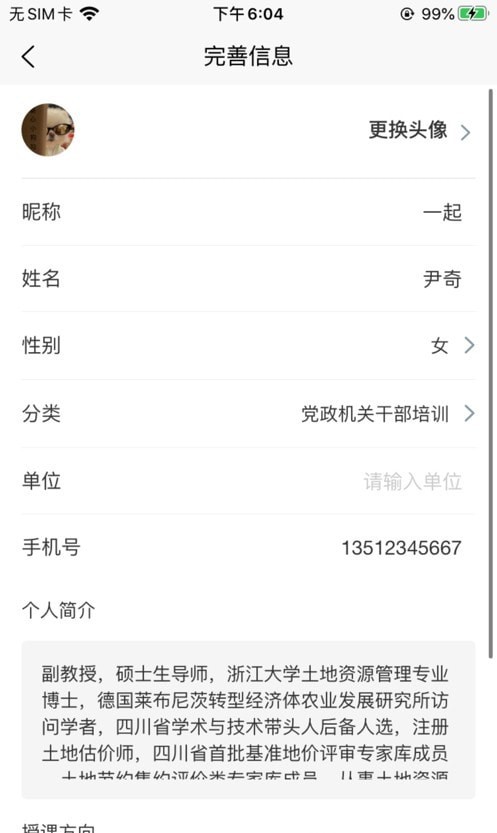497x833 pixels.
Task: Go back from the 完善信息 page
Action: coord(29,56)
